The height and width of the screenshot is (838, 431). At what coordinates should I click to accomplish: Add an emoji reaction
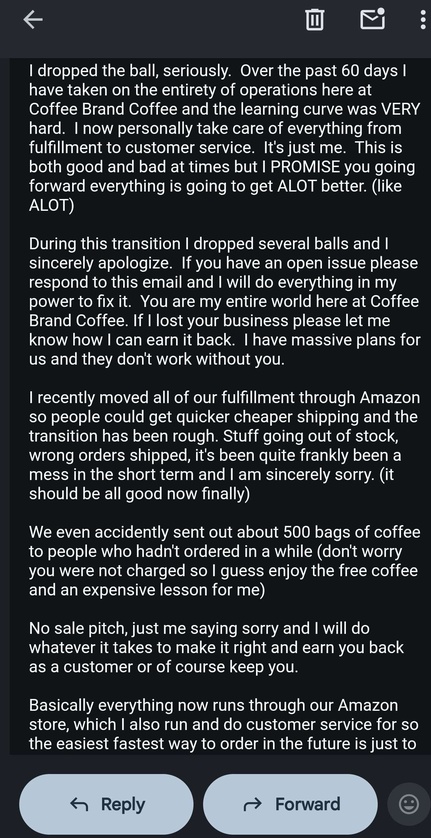410,804
